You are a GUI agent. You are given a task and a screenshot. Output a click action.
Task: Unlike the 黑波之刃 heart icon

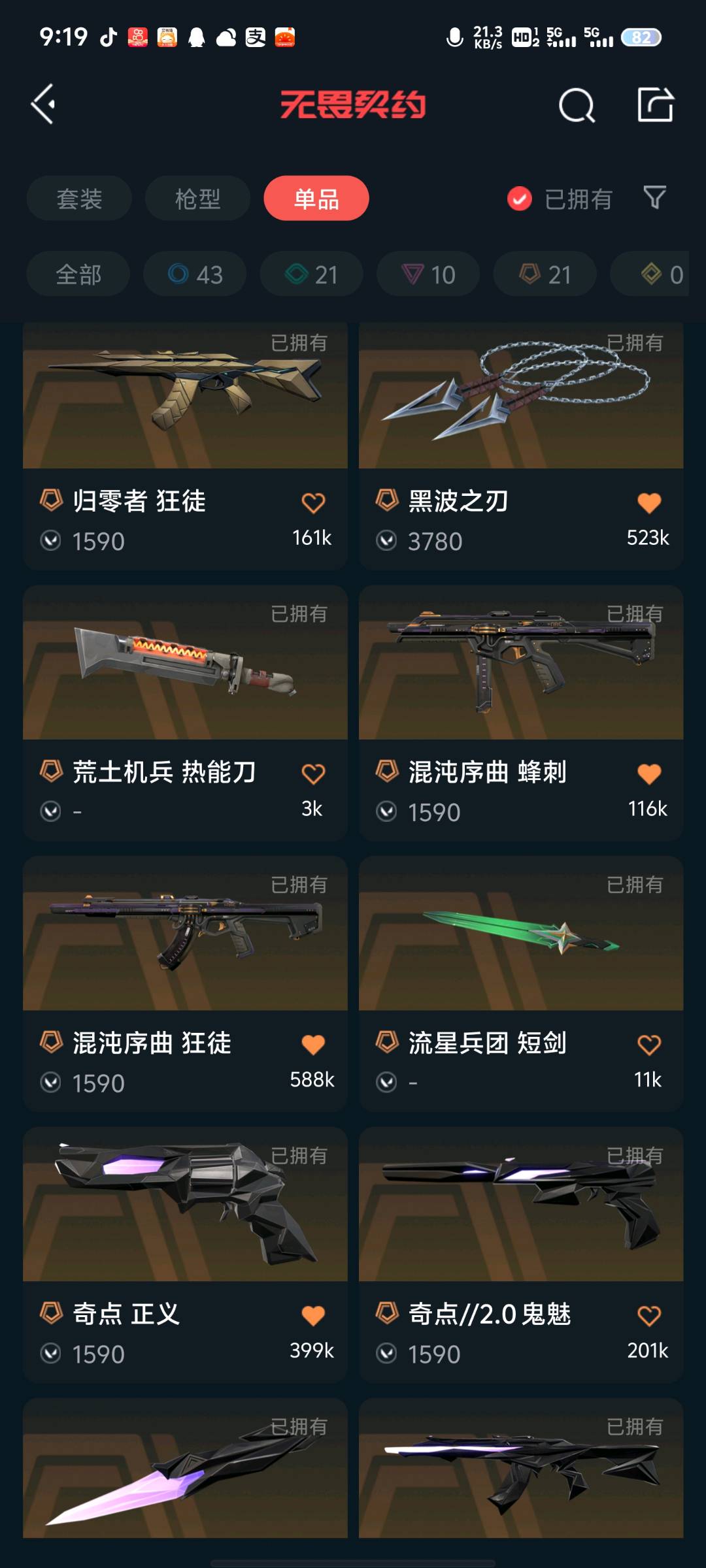click(649, 502)
